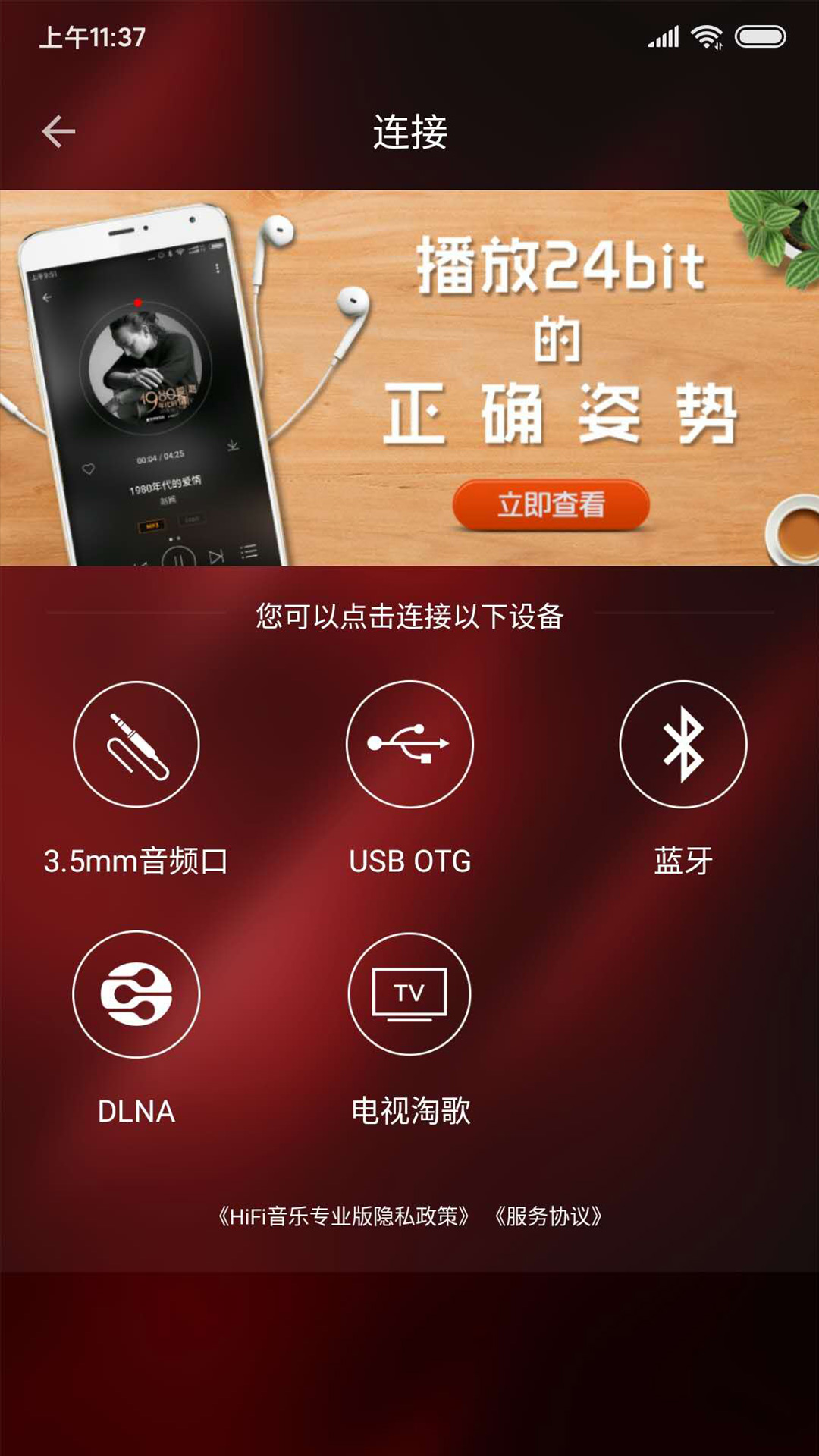819x1456 pixels.
Task: Tap the USB OTG text label
Action: (409, 861)
